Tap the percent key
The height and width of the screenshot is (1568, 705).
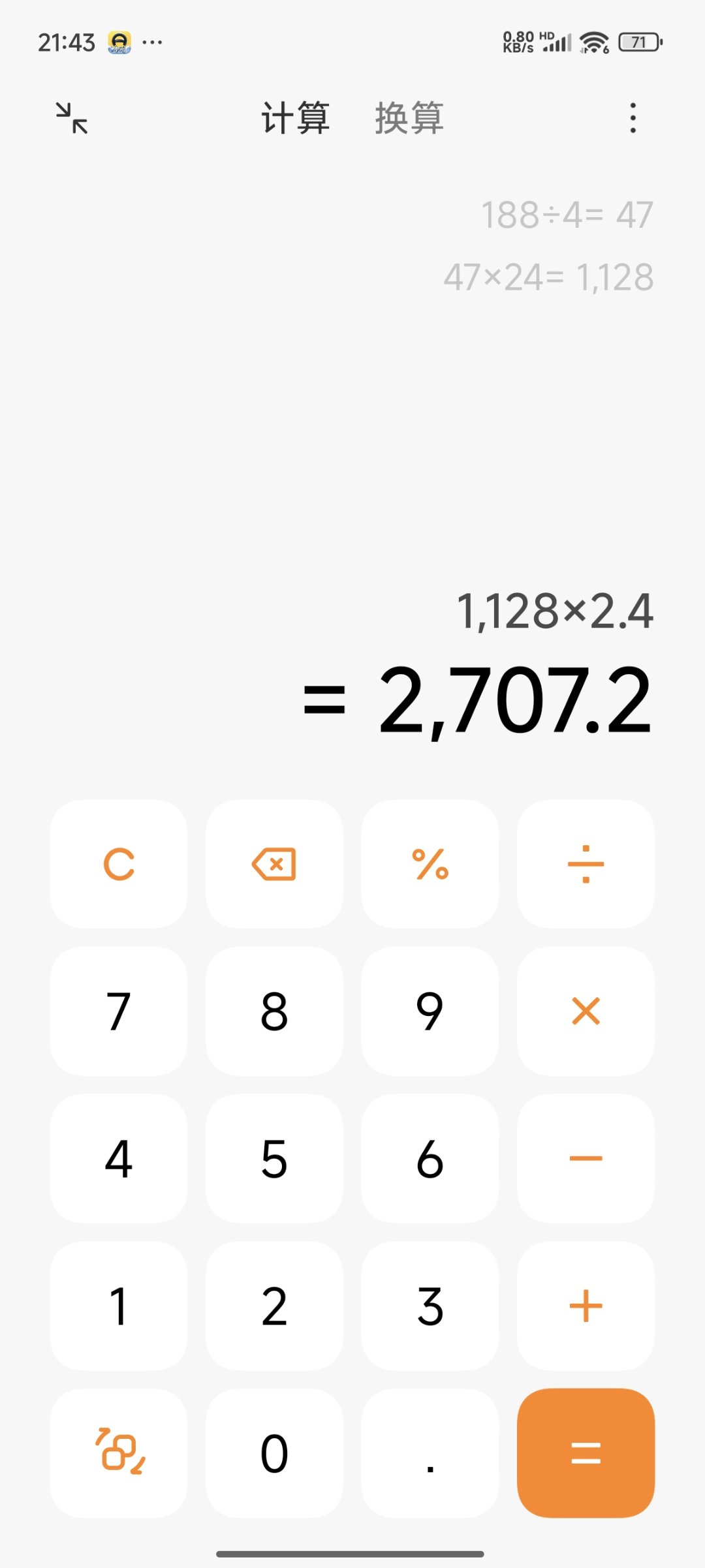coord(430,864)
